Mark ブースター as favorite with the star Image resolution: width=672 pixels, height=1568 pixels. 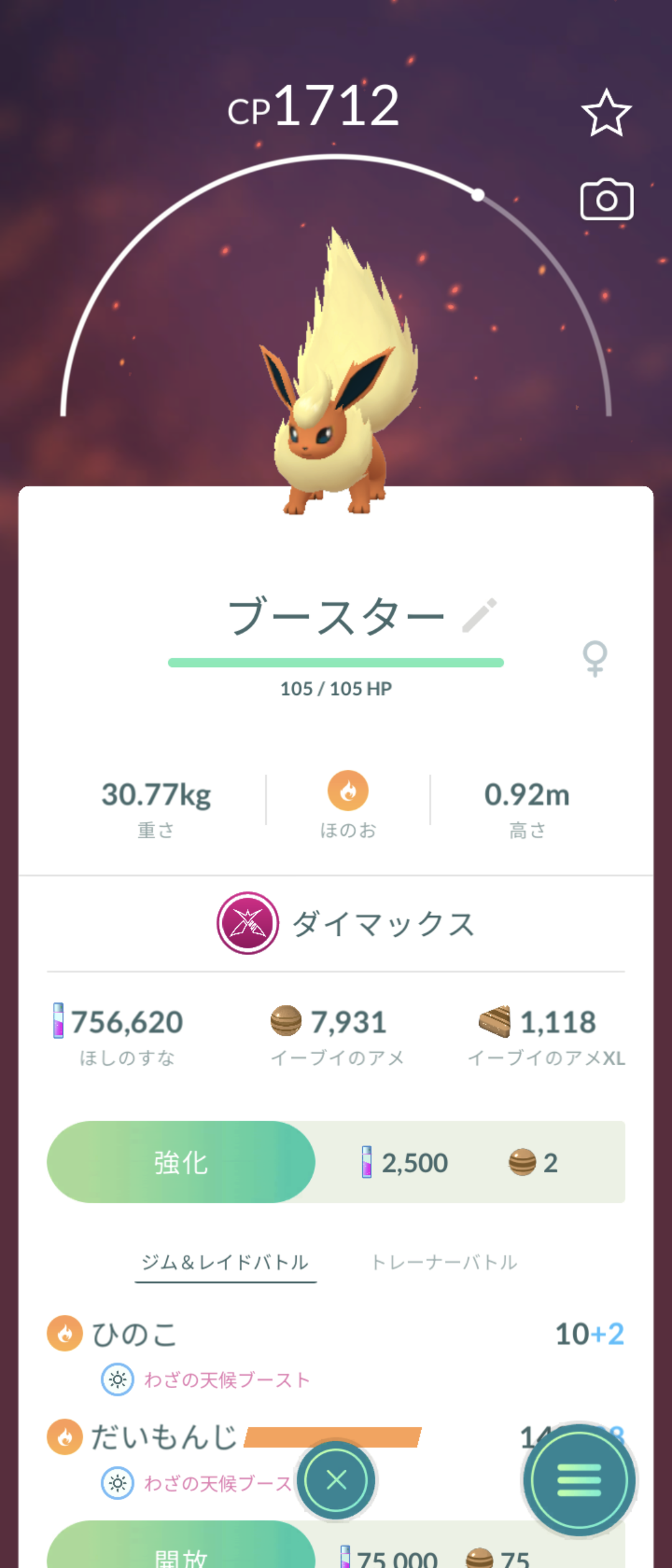click(606, 113)
